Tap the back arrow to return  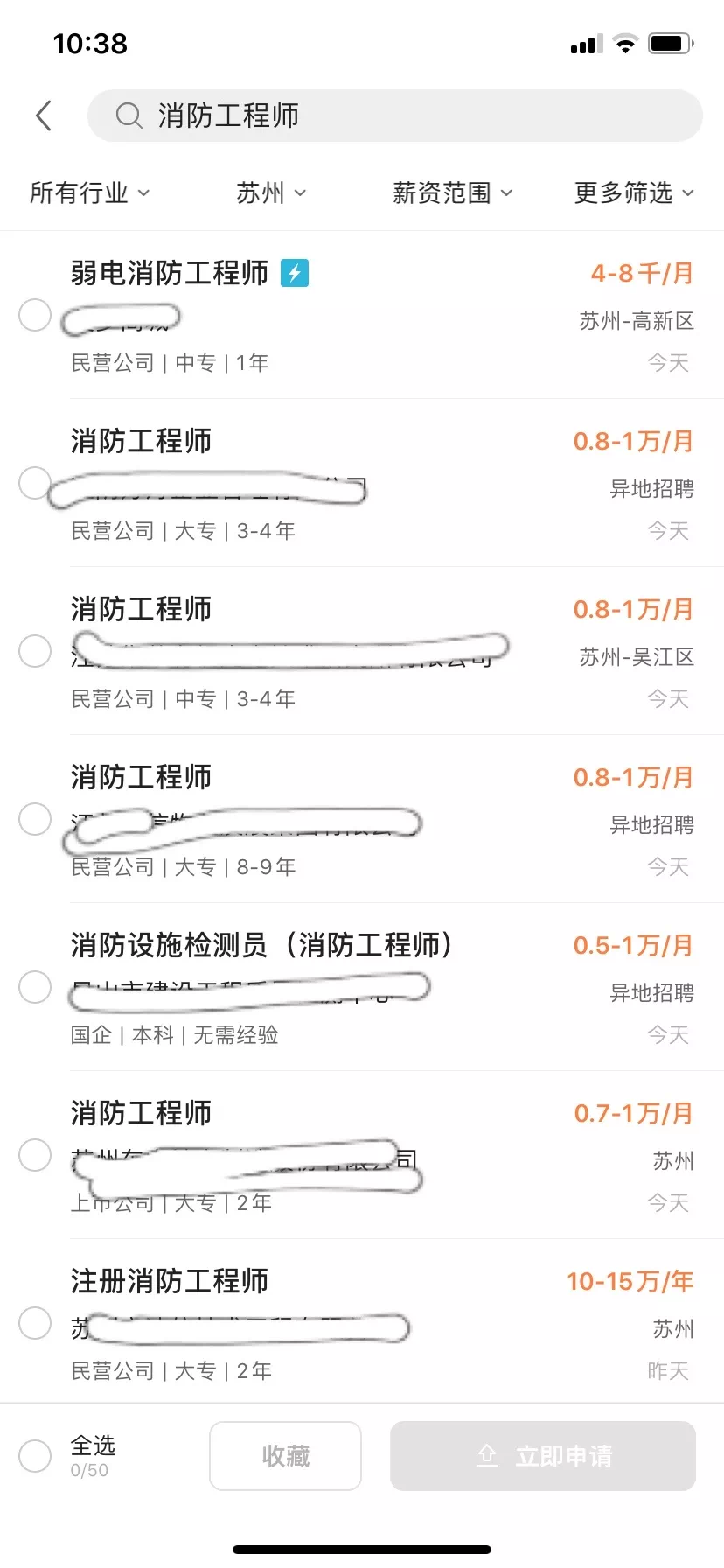pyautogui.click(x=44, y=115)
